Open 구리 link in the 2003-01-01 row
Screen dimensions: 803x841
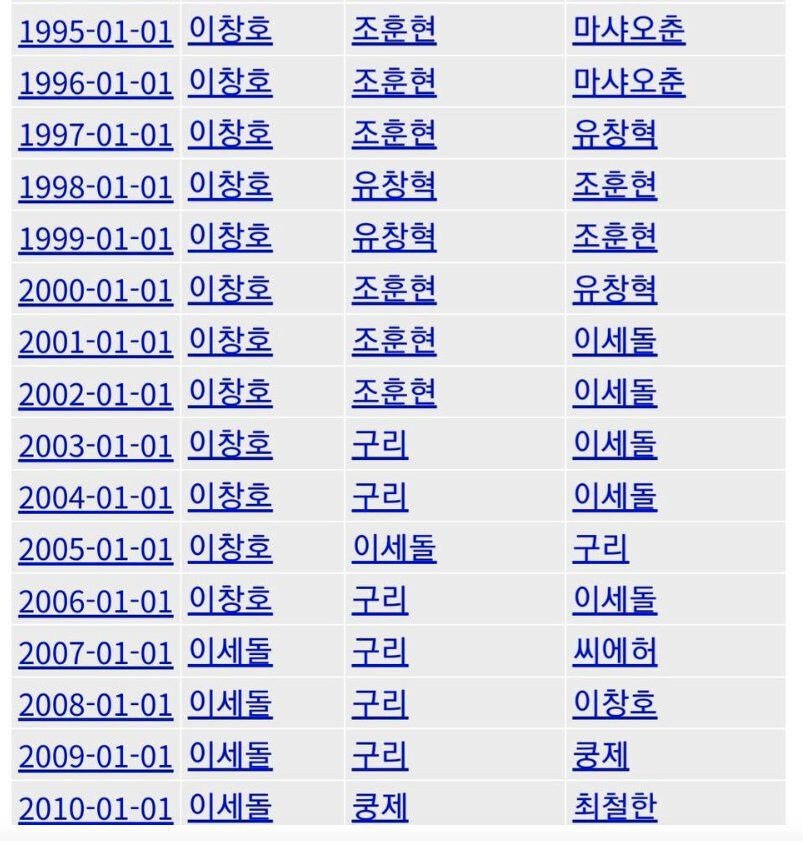379,445
